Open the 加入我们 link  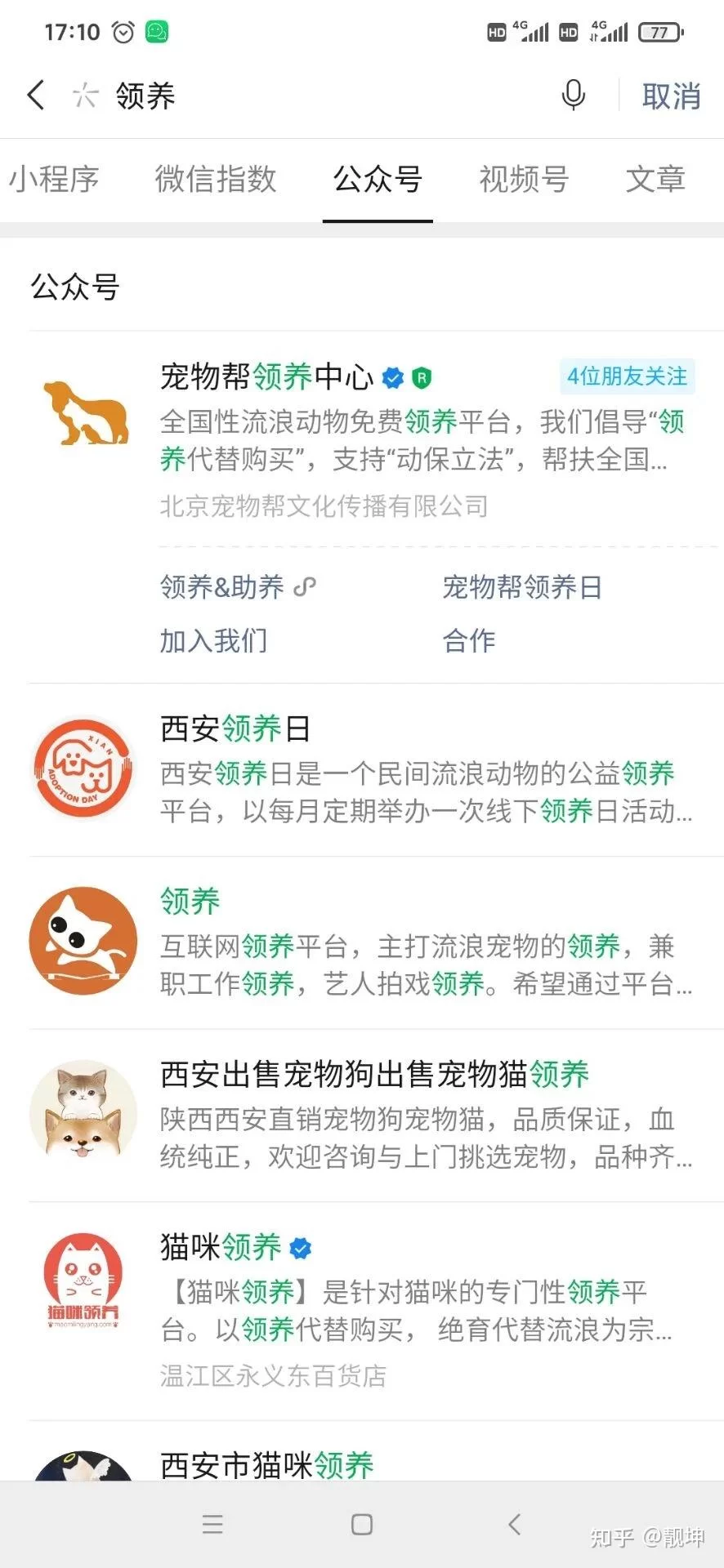point(213,641)
